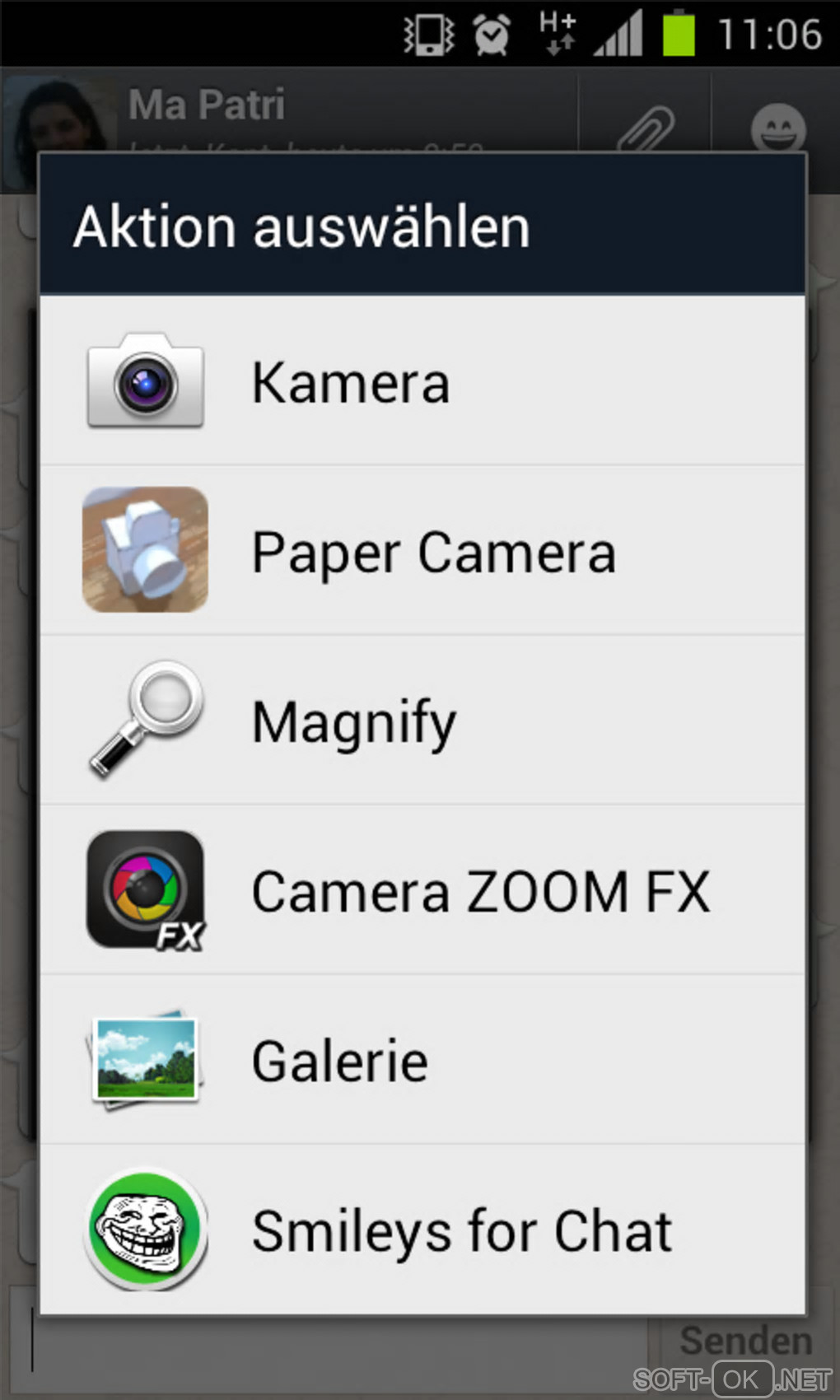The width and height of the screenshot is (840, 1400).
Task: Select Smileys for Chat
Action: pyautogui.click(x=422, y=1230)
